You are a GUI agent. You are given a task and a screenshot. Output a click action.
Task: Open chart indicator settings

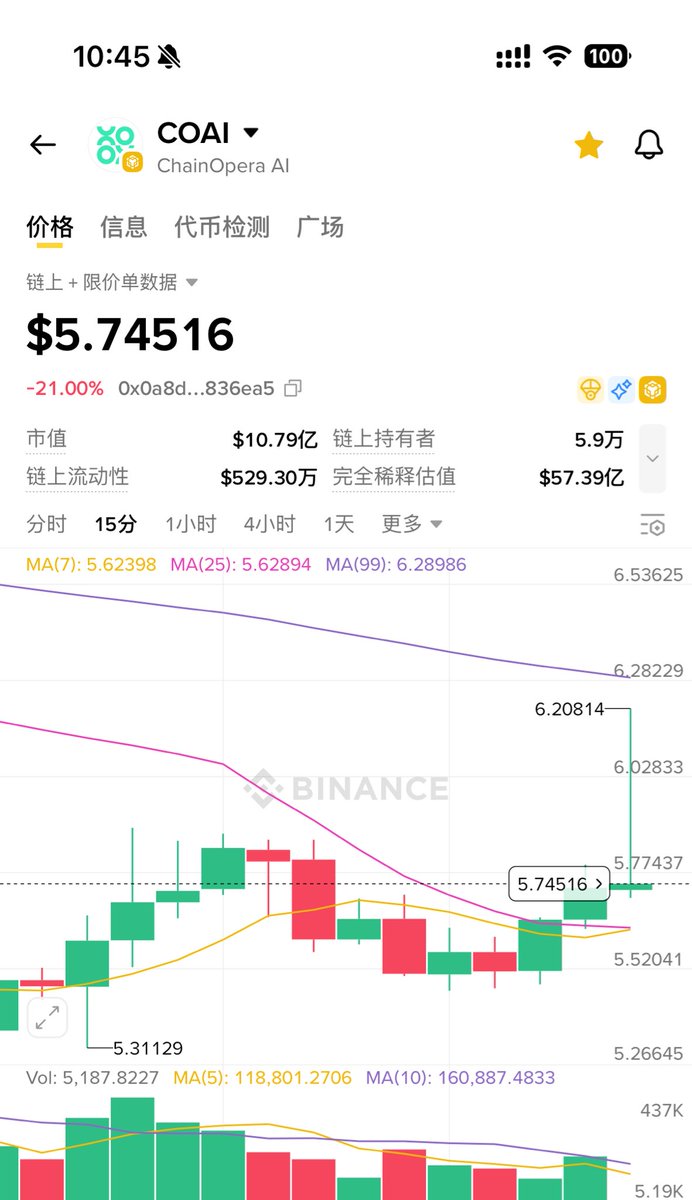[x=652, y=525]
